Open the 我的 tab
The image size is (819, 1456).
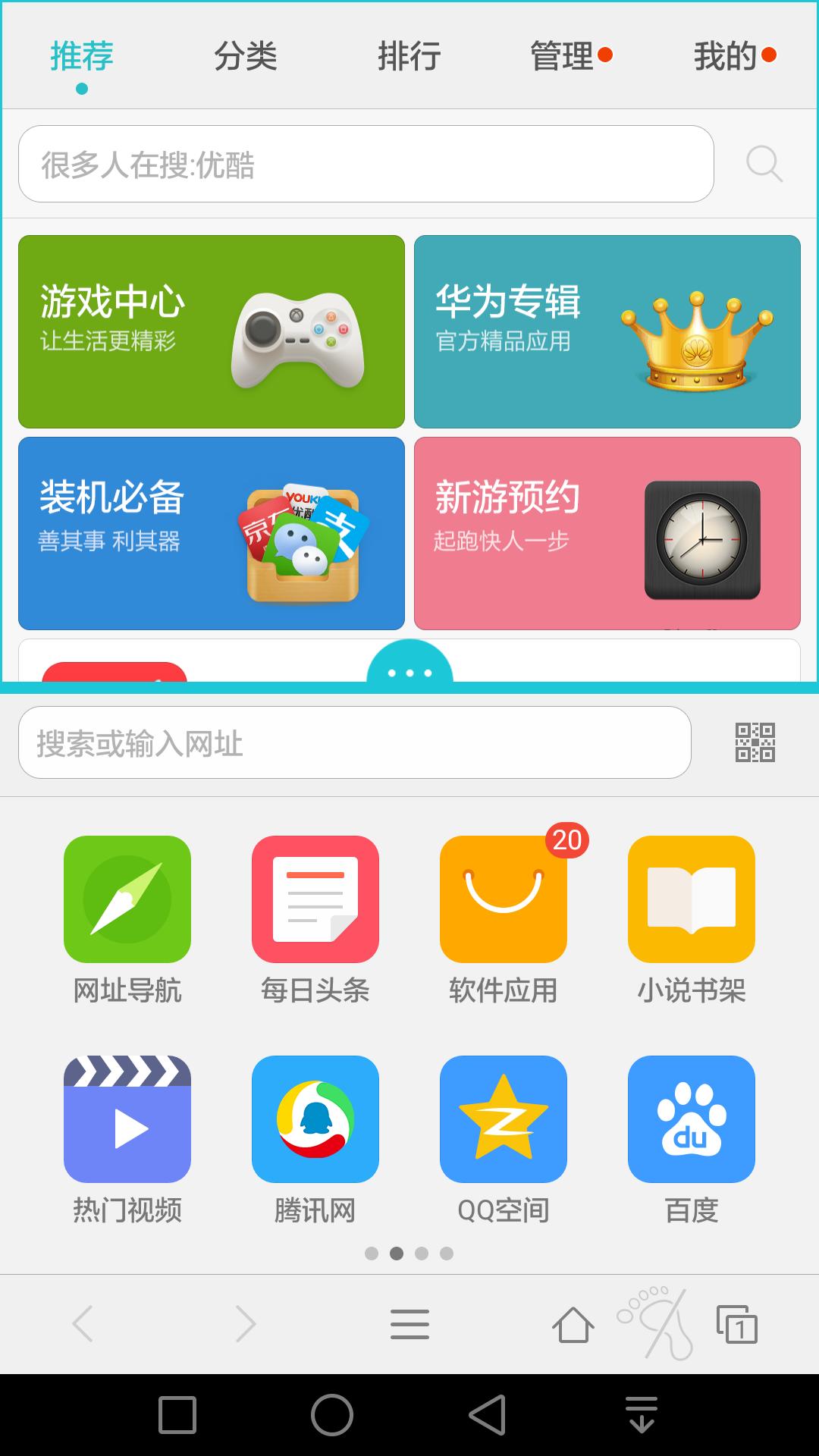click(x=726, y=57)
